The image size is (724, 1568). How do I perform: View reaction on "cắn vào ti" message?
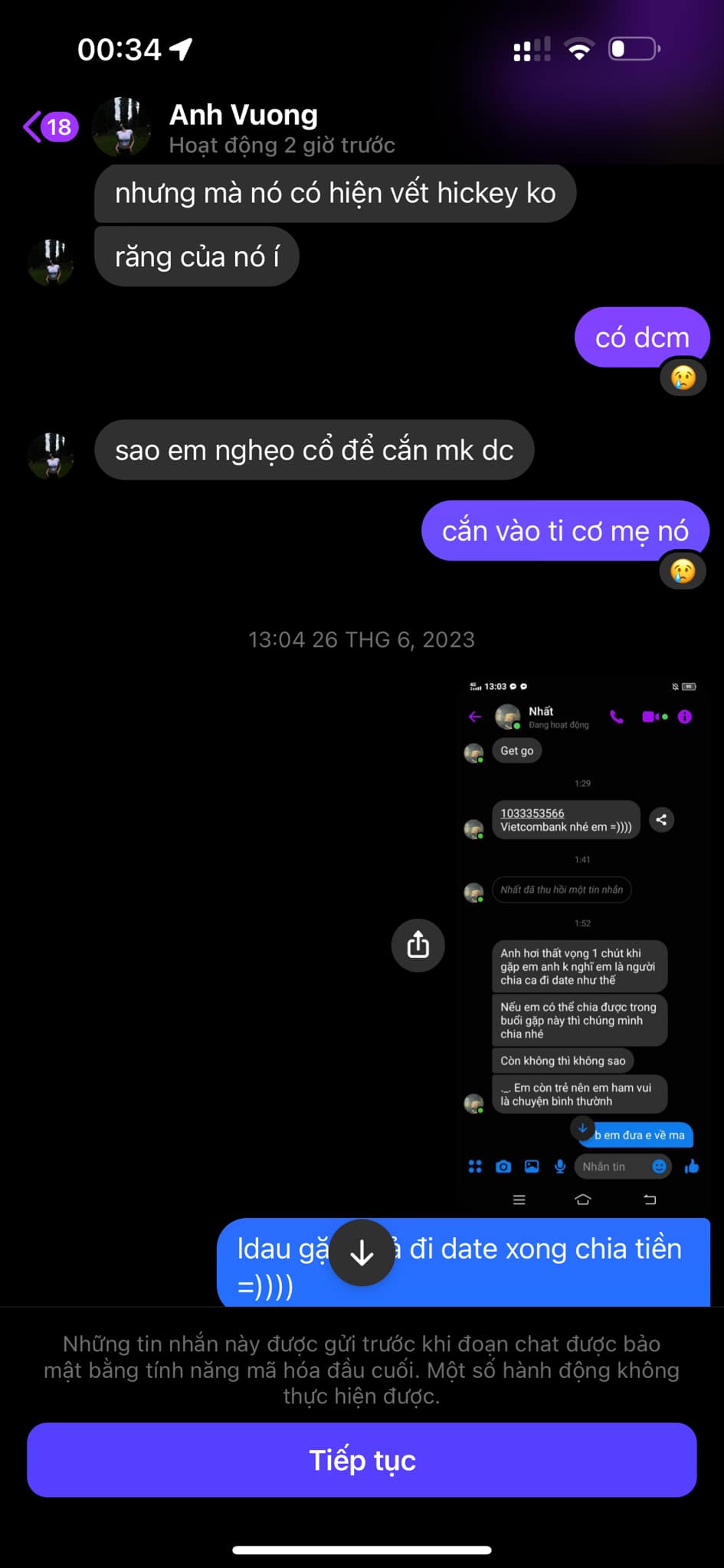coord(683,571)
